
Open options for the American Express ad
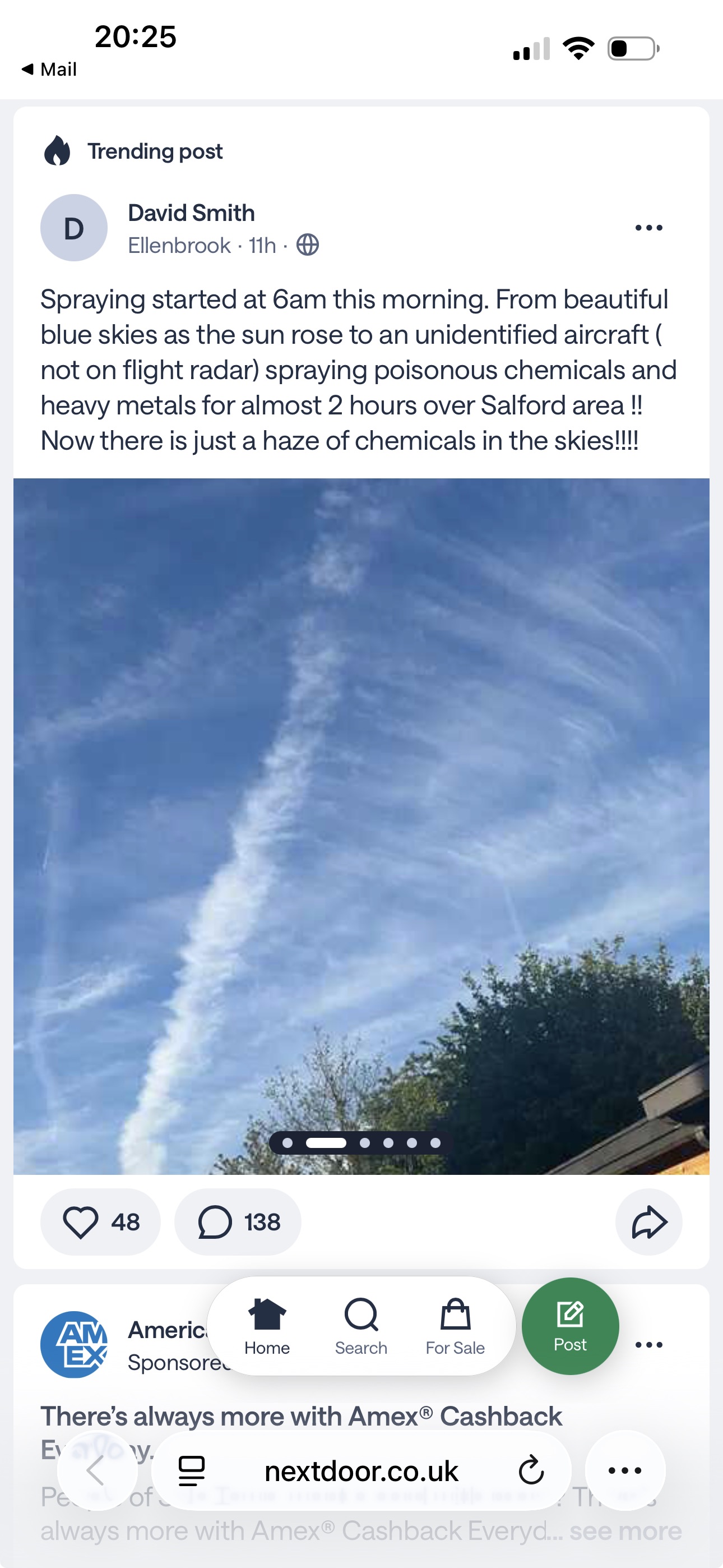point(648,1345)
